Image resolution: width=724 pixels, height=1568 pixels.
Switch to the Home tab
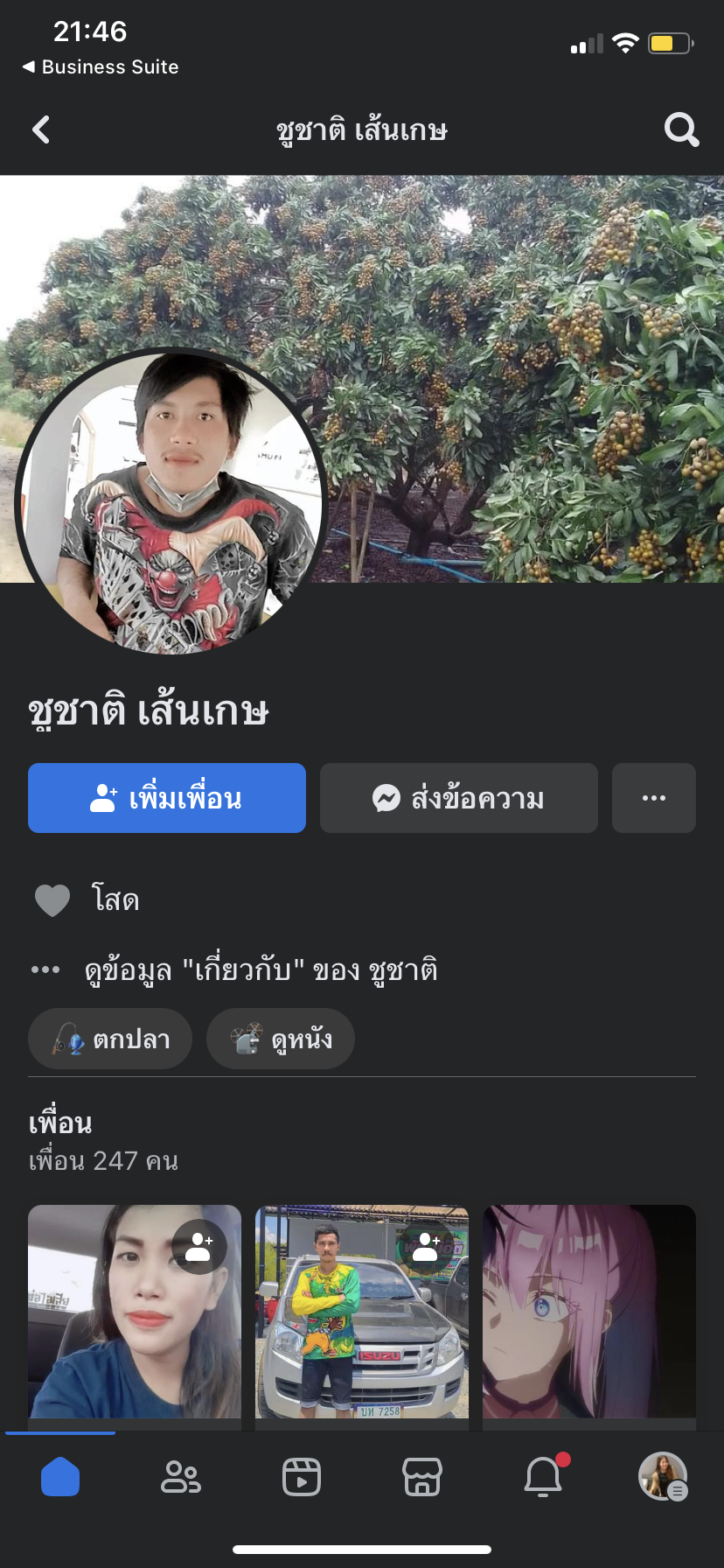pos(60,1478)
